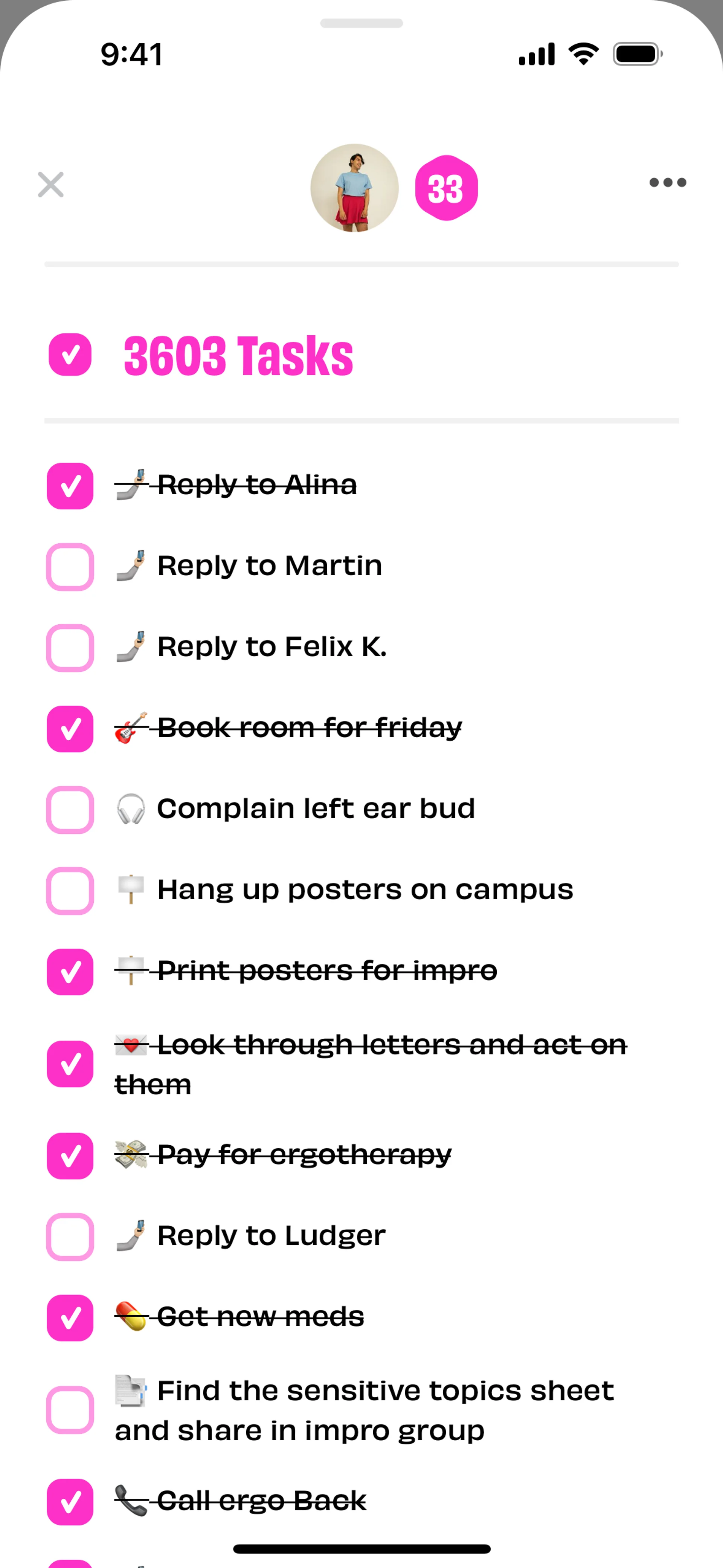This screenshot has width=723, height=1568.
Task: Check off Reply to Martin
Action: pos(70,567)
